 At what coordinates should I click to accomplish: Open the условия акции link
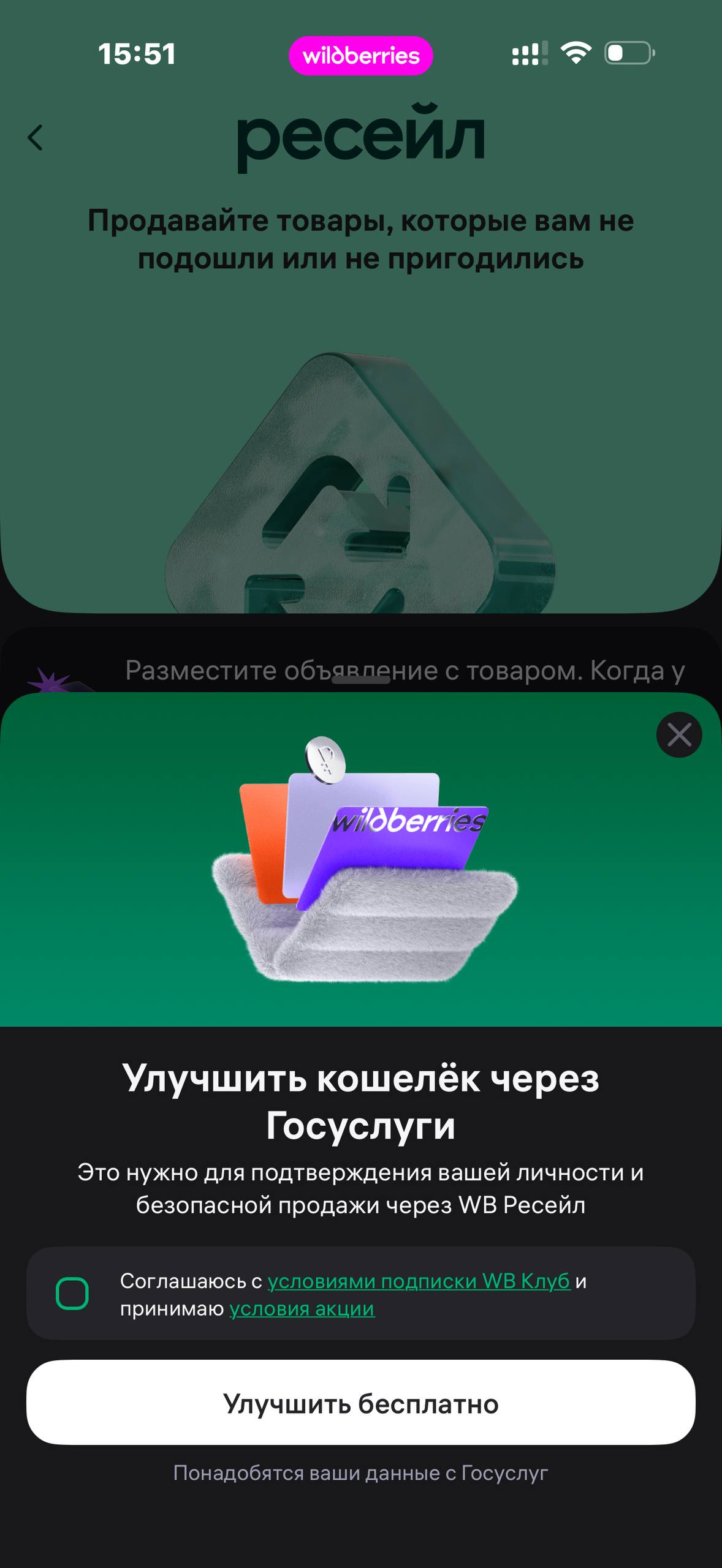click(302, 1308)
